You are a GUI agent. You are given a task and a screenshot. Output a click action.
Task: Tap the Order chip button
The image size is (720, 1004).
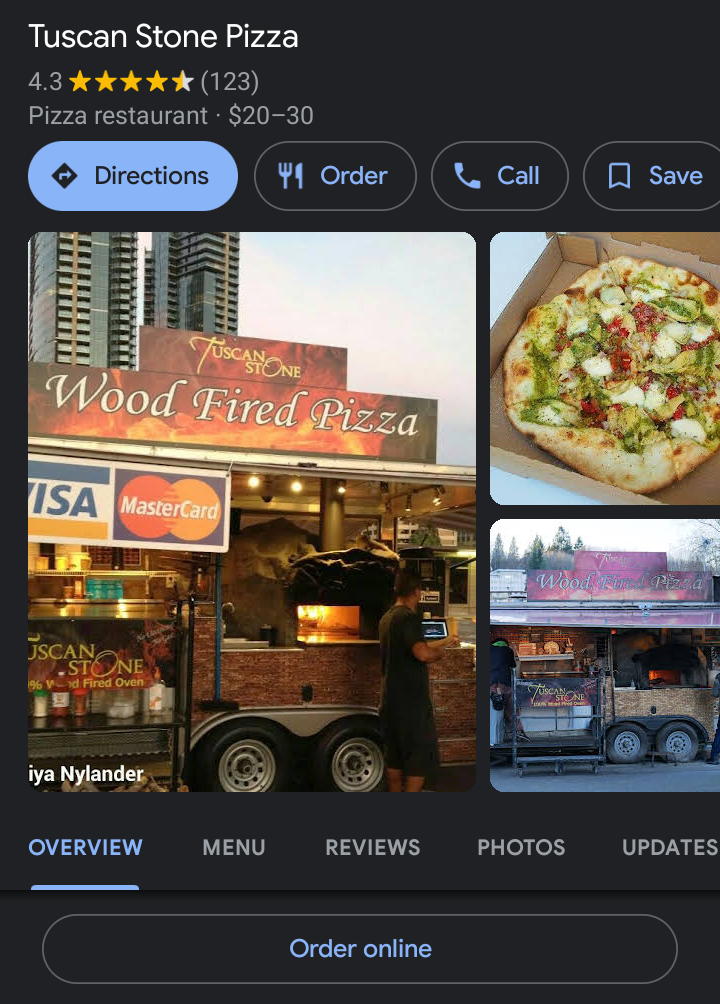click(x=335, y=176)
